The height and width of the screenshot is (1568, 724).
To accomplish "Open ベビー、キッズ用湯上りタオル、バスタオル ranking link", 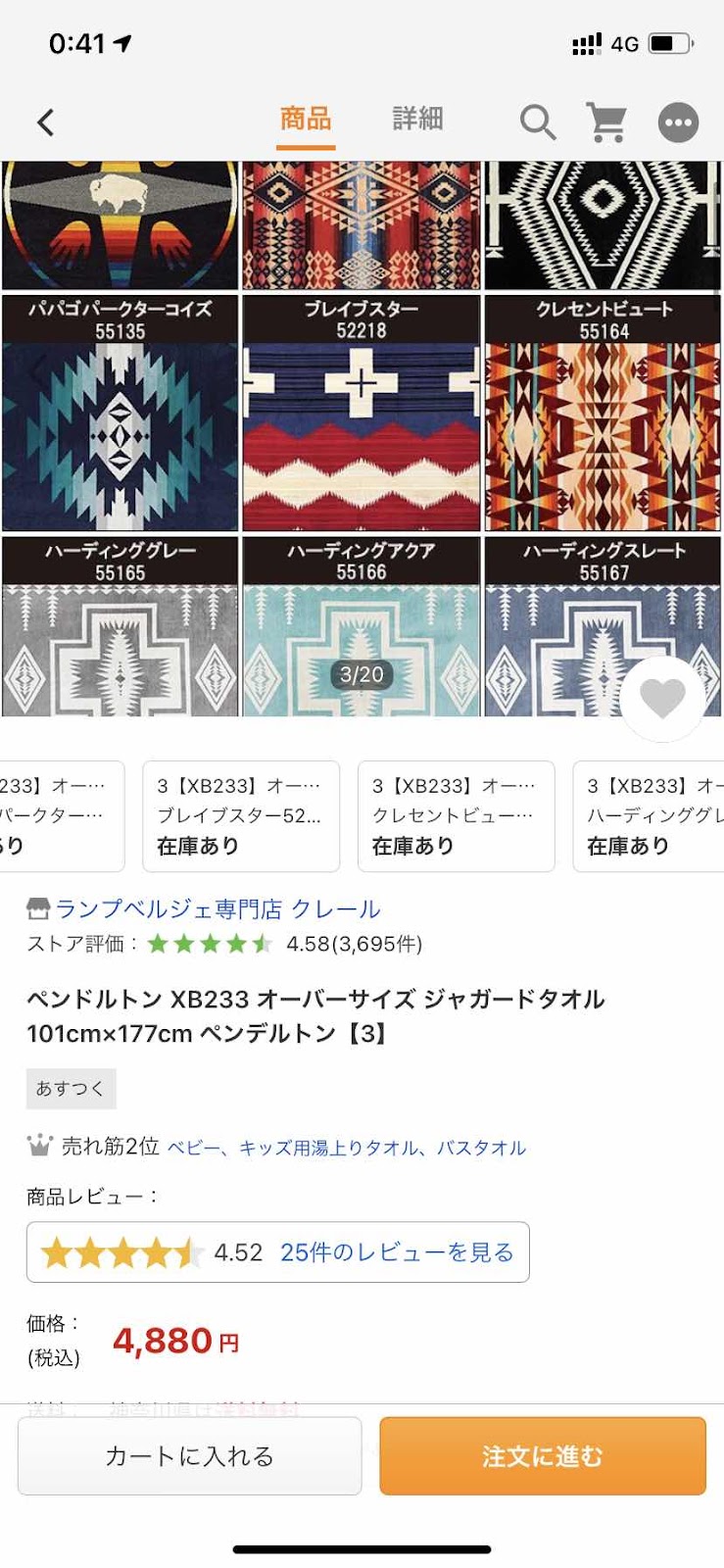I will (x=346, y=1148).
